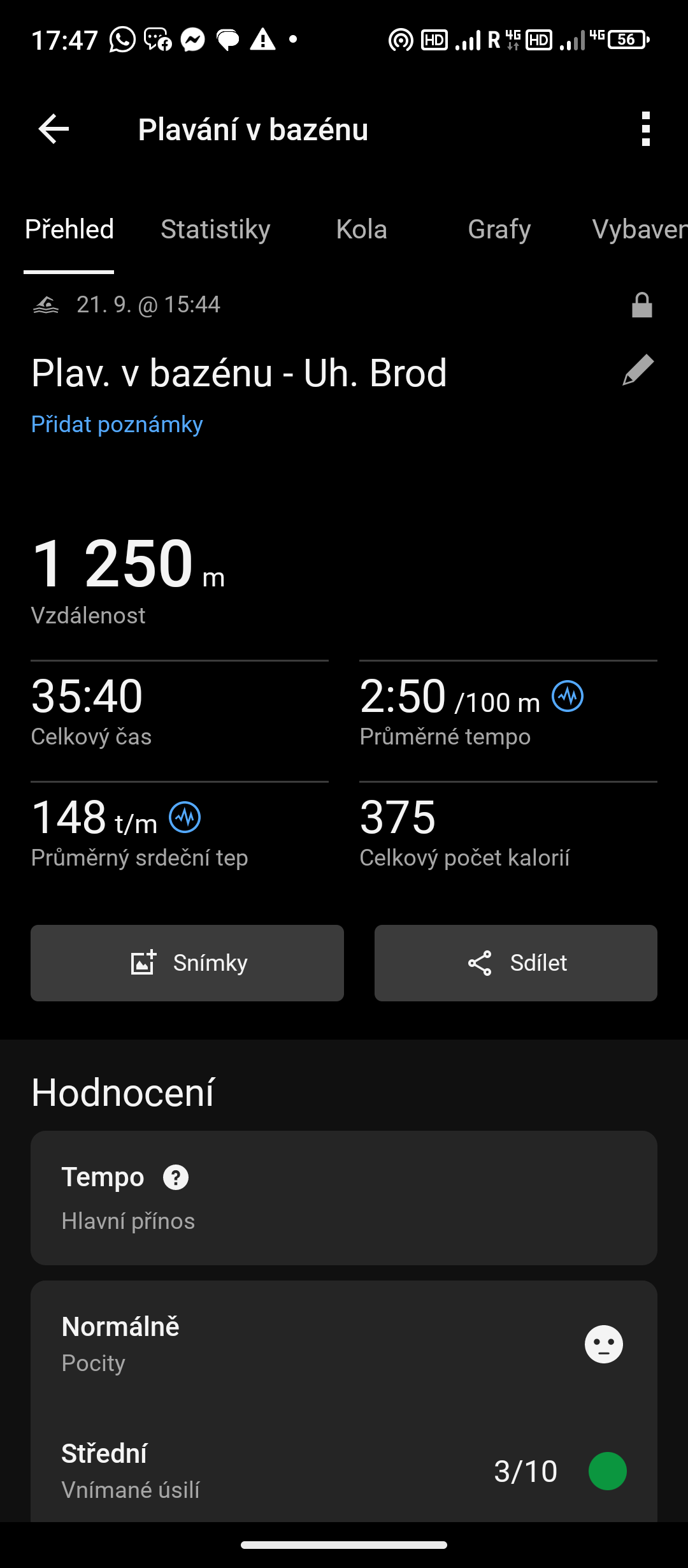This screenshot has width=688, height=1568.
Task: Tap the info icon beside average pace
Action: [x=568, y=695]
